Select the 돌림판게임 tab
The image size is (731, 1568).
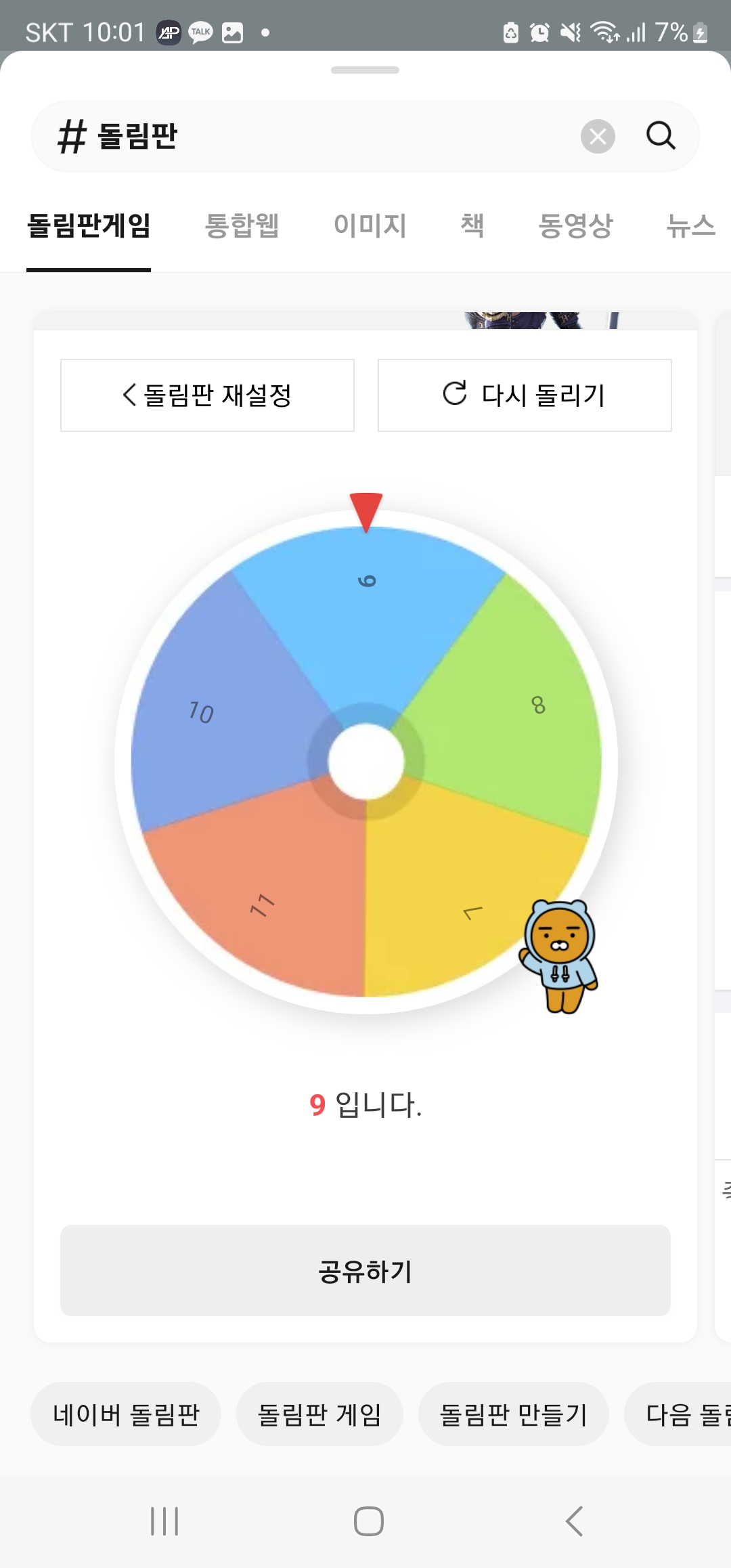click(x=89, y=225)
